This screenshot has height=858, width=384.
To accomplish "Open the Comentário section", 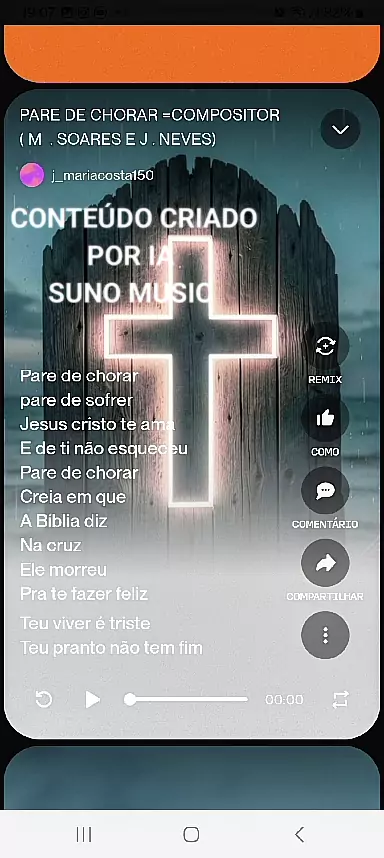I will tap(325, 490).
